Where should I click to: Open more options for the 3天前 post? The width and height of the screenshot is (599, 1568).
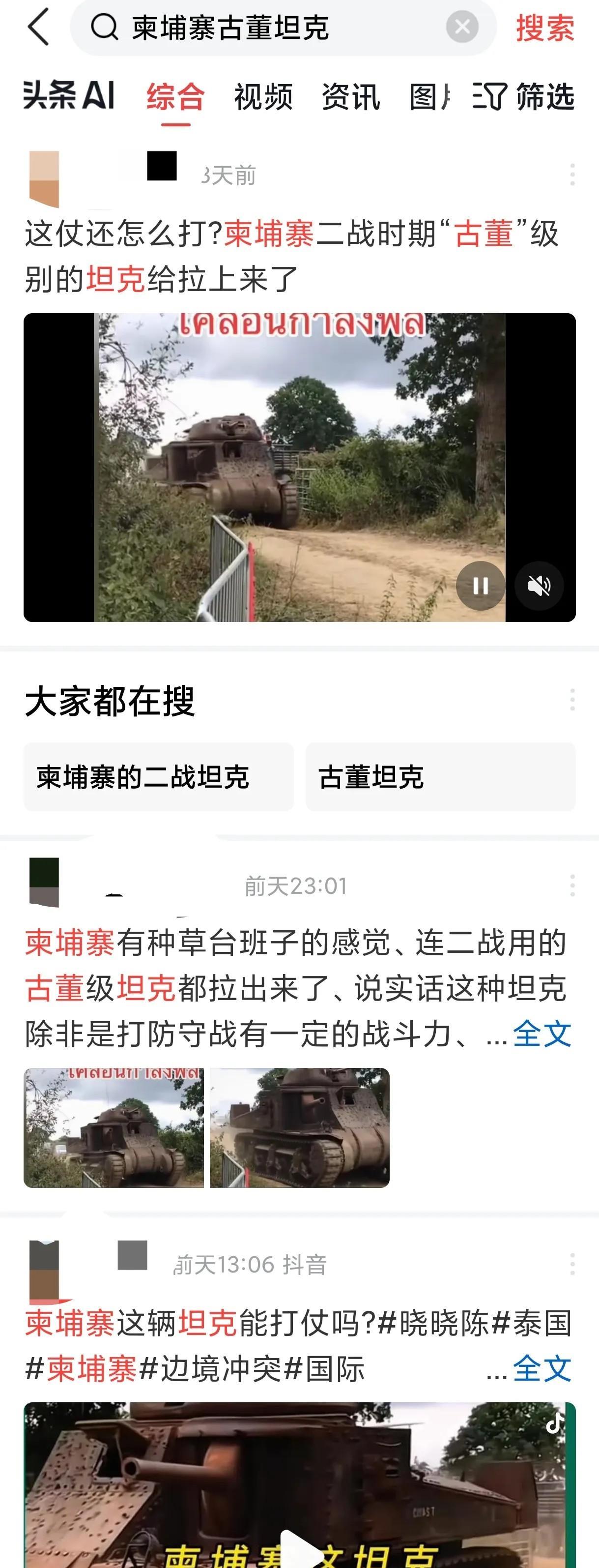[571, 176]
